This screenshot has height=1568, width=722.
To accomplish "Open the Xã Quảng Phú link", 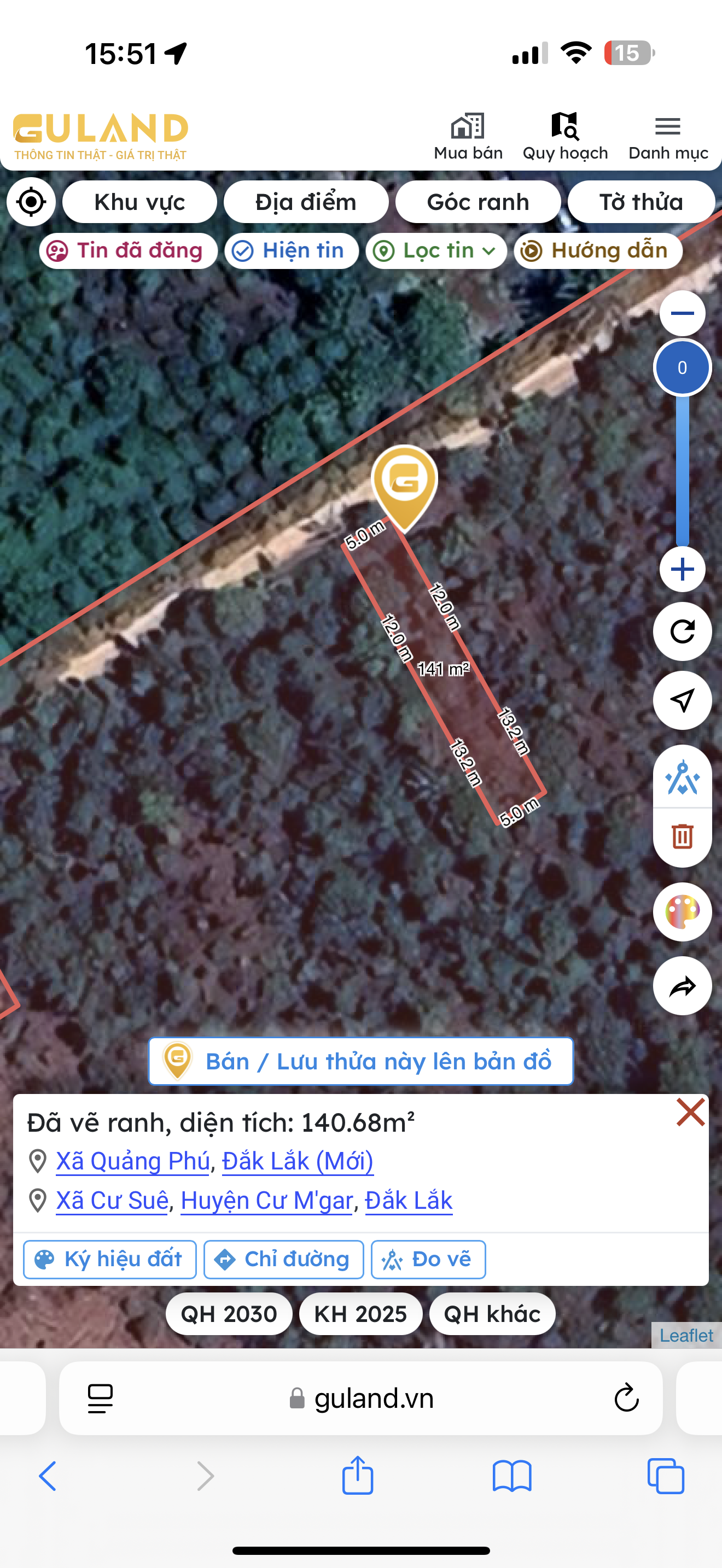I will coord(133,1161).
